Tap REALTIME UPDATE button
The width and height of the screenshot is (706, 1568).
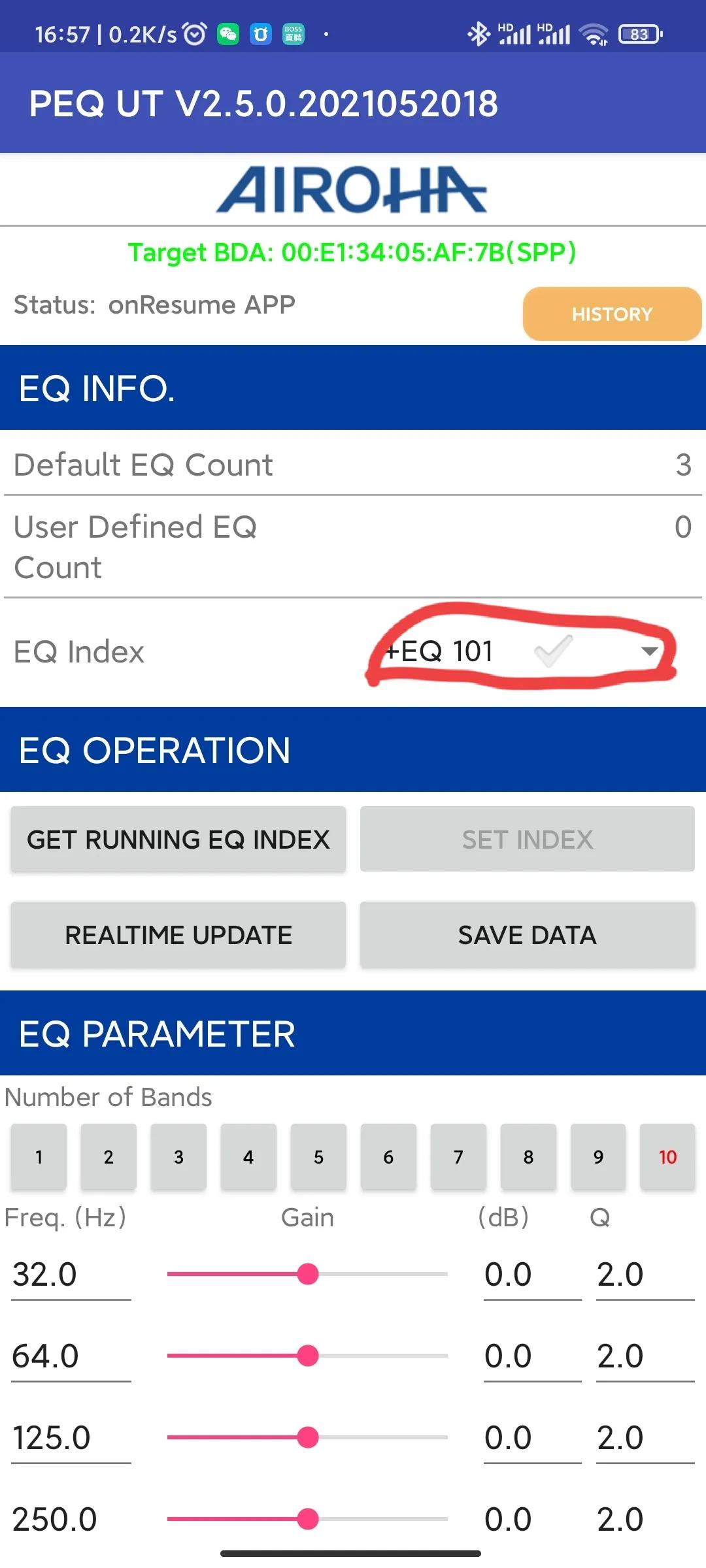click(x=178, y=935)
